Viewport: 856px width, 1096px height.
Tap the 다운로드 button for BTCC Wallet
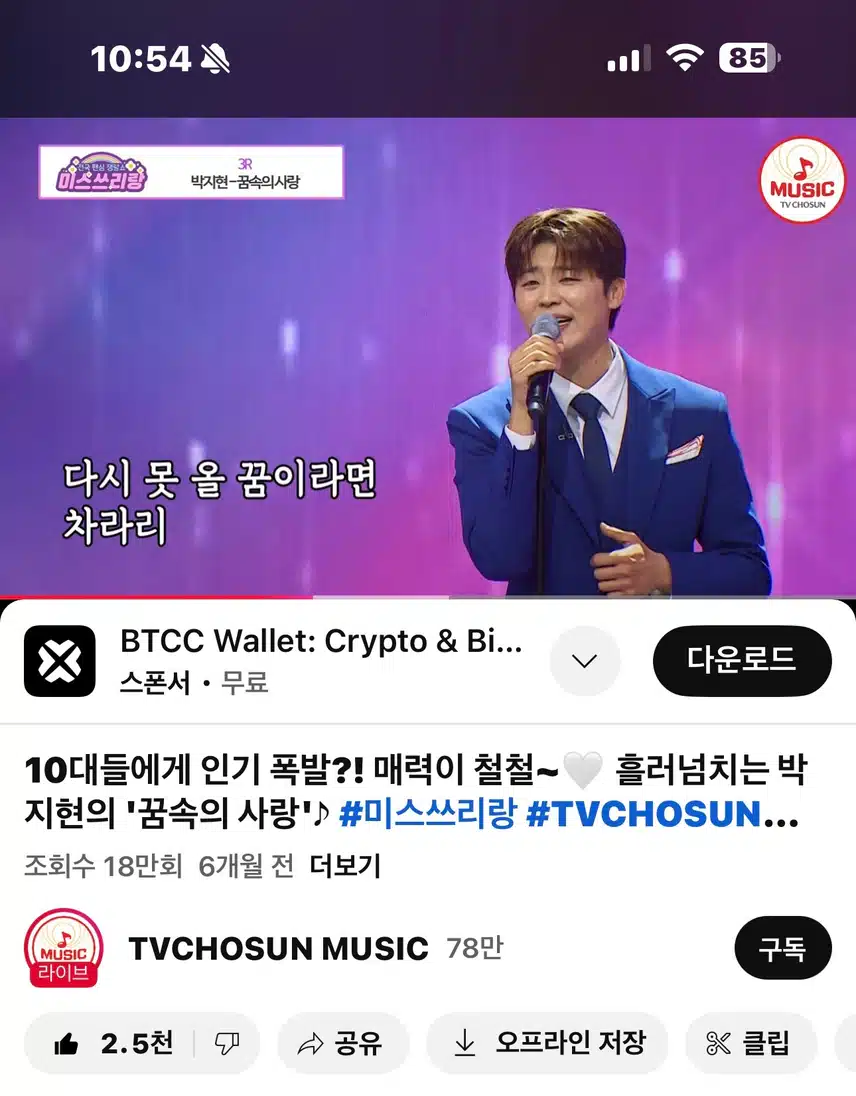click(741, 660)
